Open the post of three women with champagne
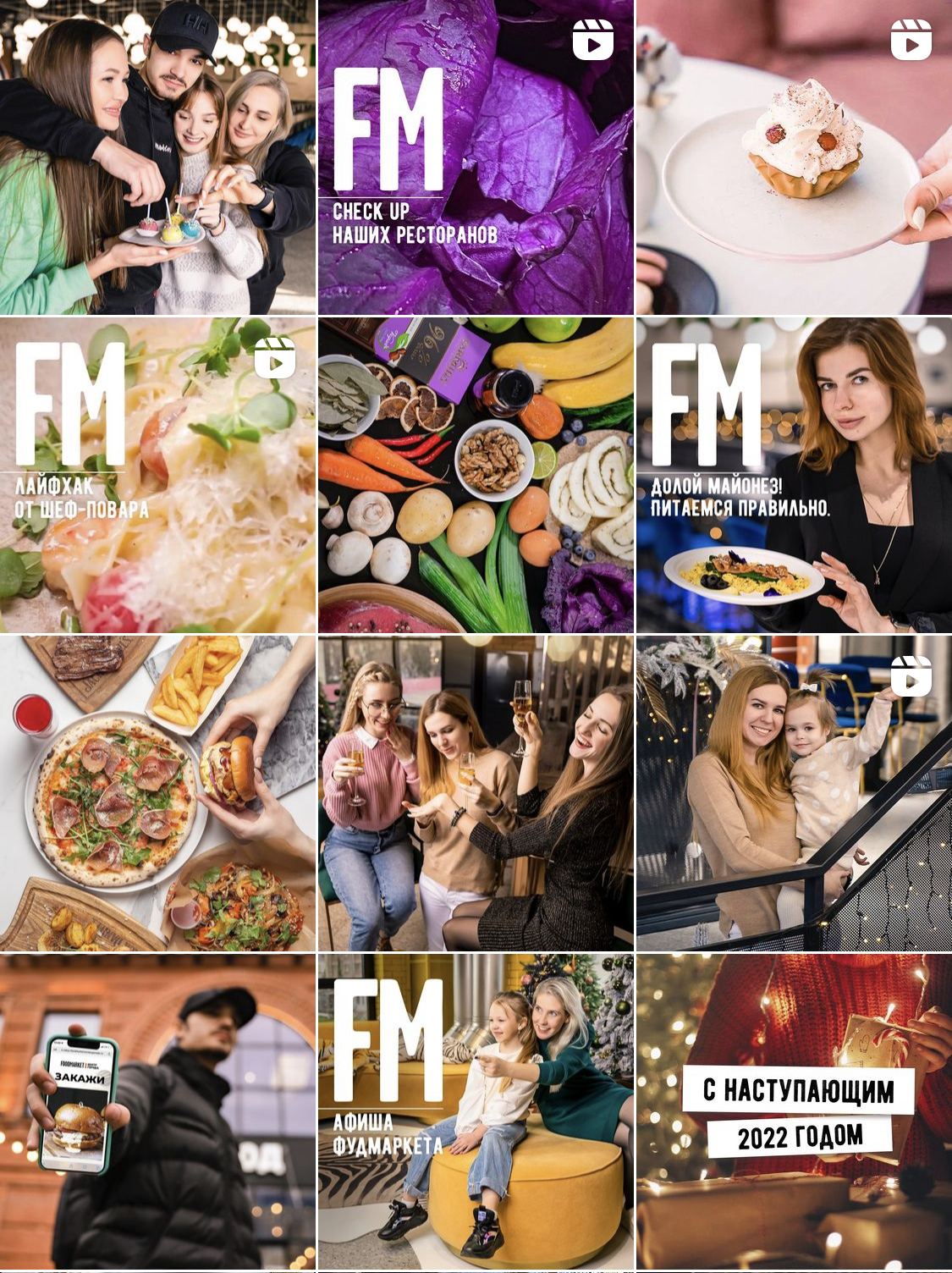952x1273 pixels. point(476,794)
